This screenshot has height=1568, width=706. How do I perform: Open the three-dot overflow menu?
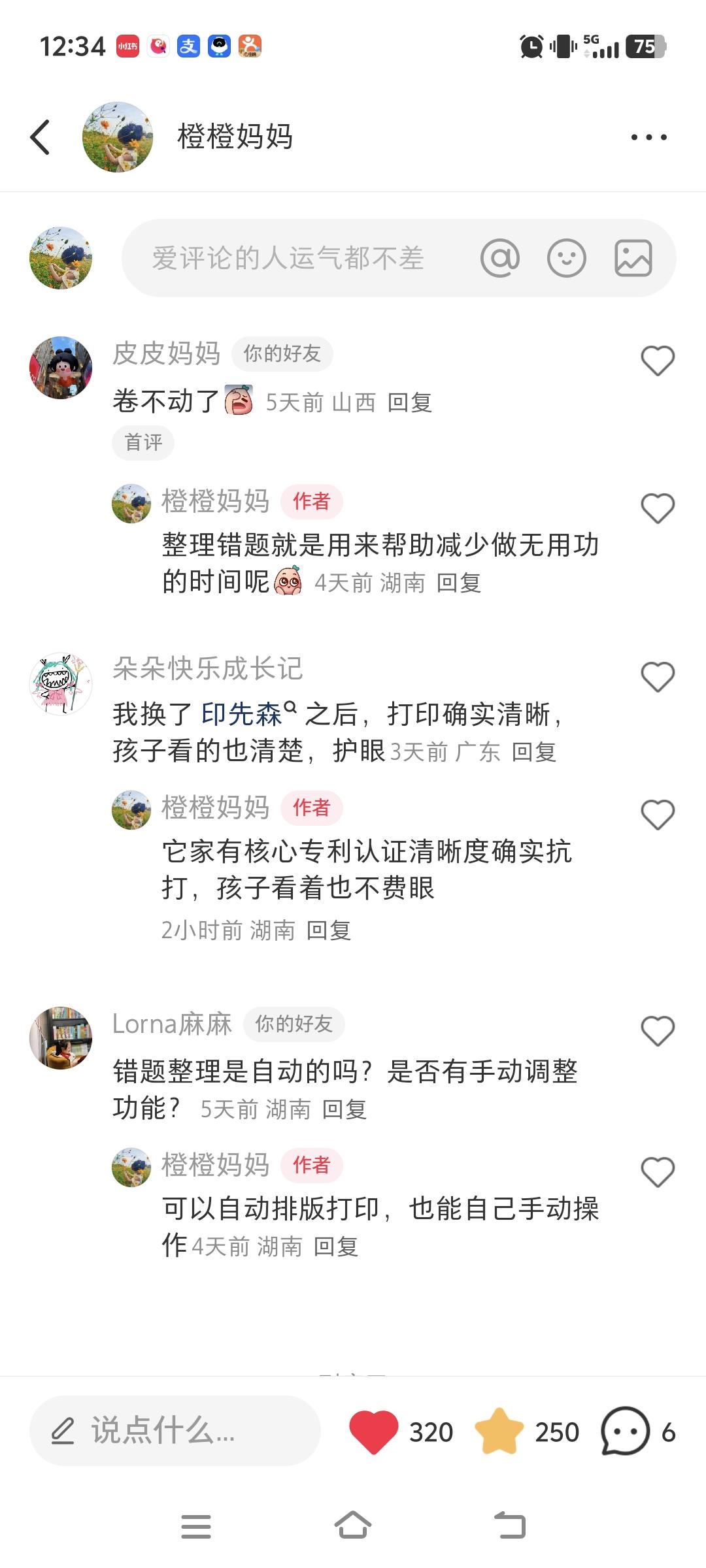pos(648,137)
